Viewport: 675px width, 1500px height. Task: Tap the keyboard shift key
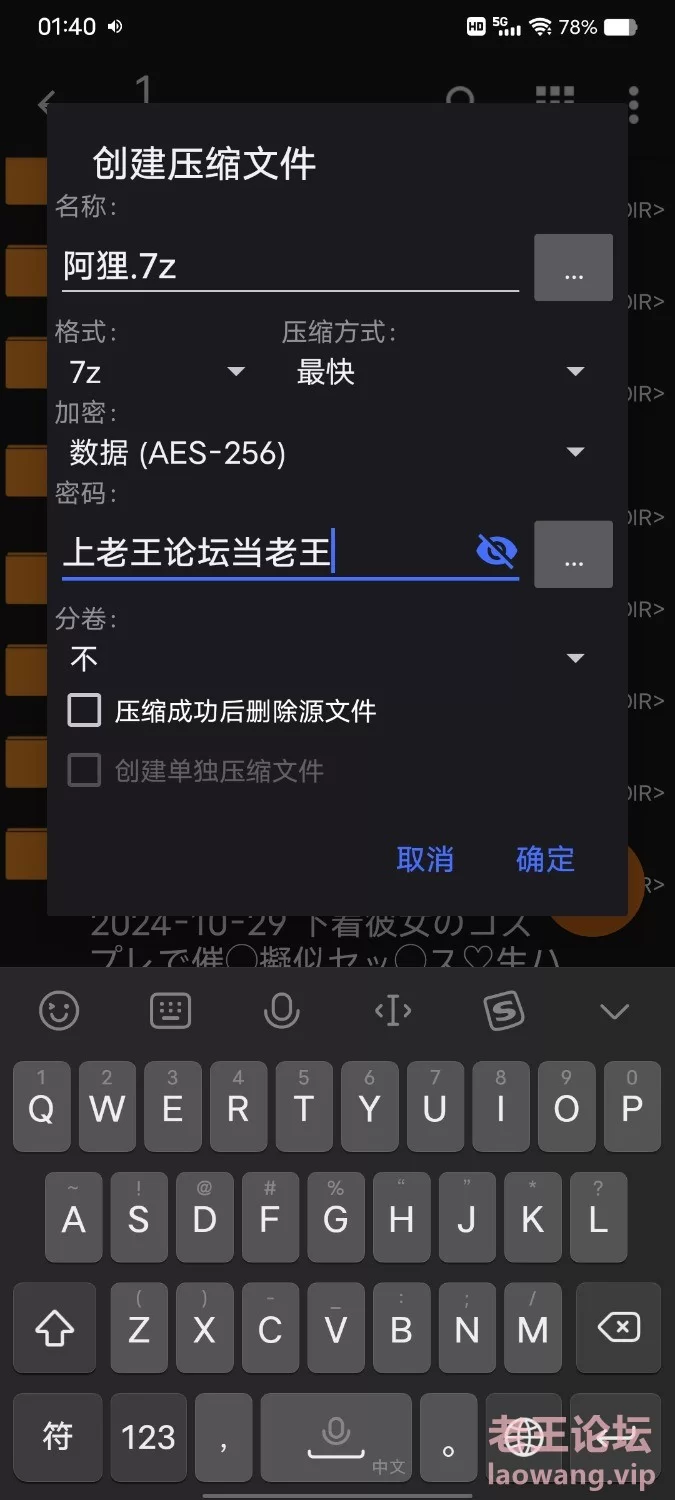coord(56,1328)
